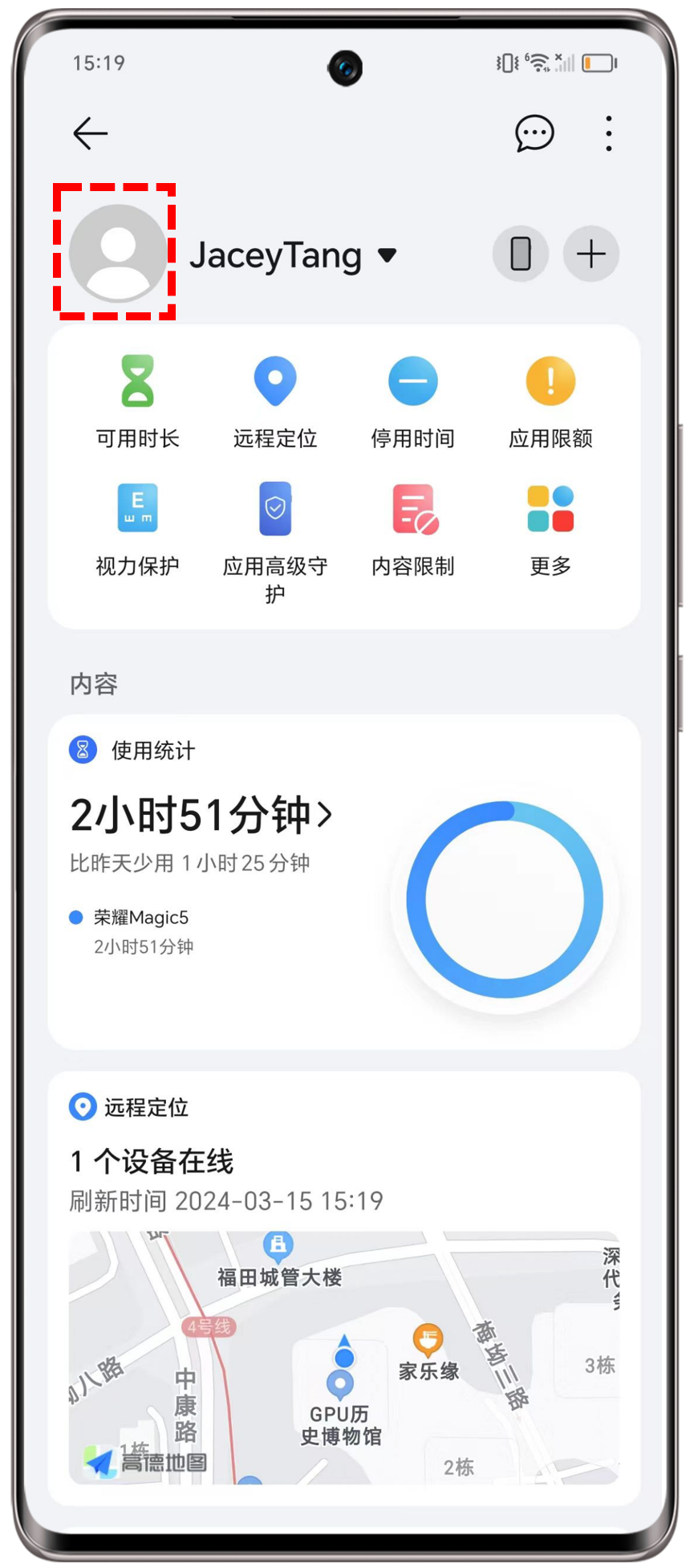The width and height of the screenshot is (694, 1568).
Task: Add a new member with plus button
Action: point(591,255)
